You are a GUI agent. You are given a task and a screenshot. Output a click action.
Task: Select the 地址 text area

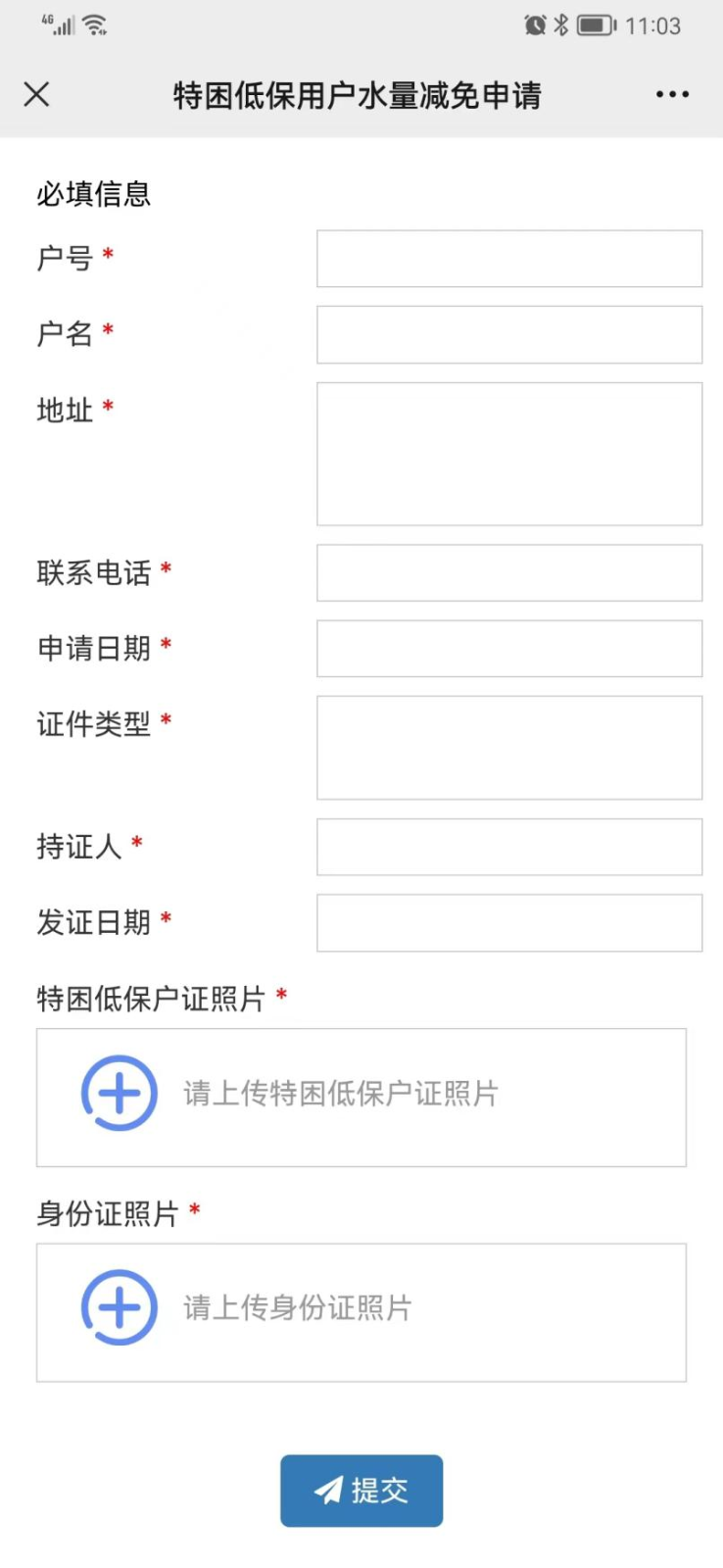509,454
